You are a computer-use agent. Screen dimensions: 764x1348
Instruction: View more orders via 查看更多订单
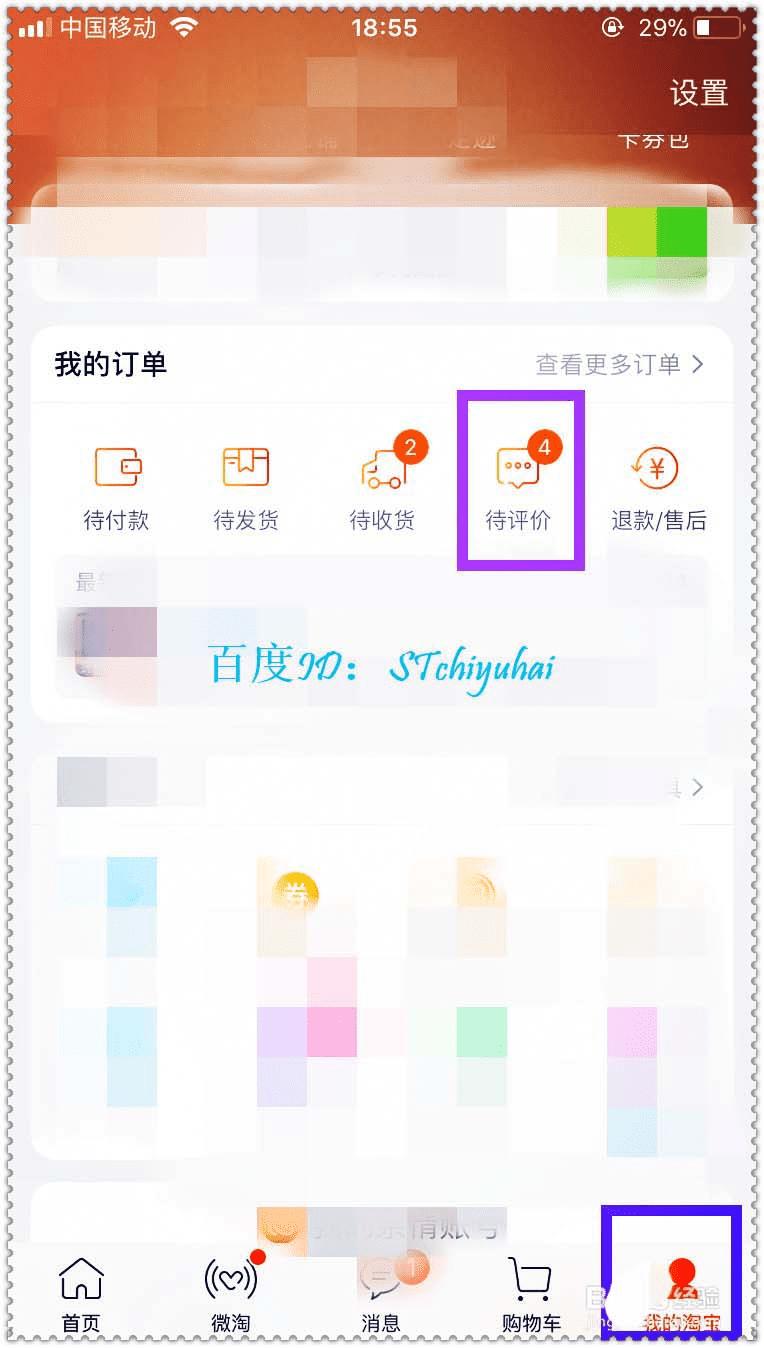(619, 364)
